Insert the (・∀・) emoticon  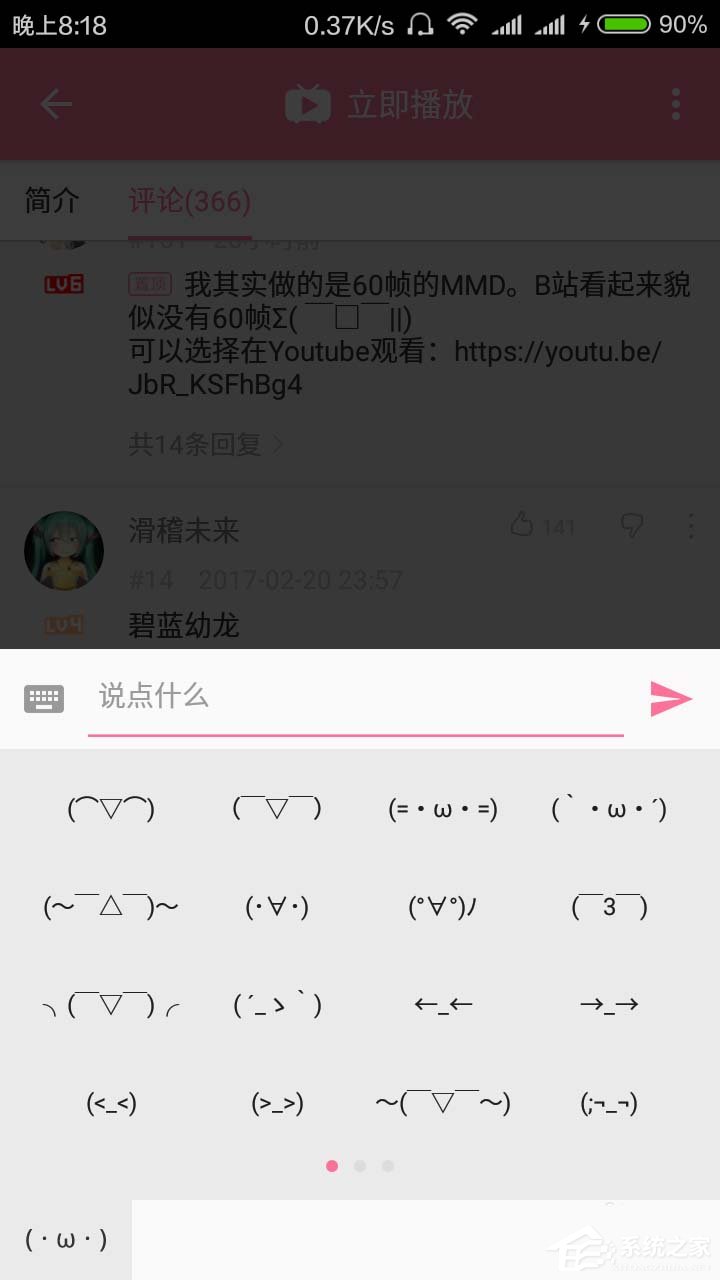[277, 907]
